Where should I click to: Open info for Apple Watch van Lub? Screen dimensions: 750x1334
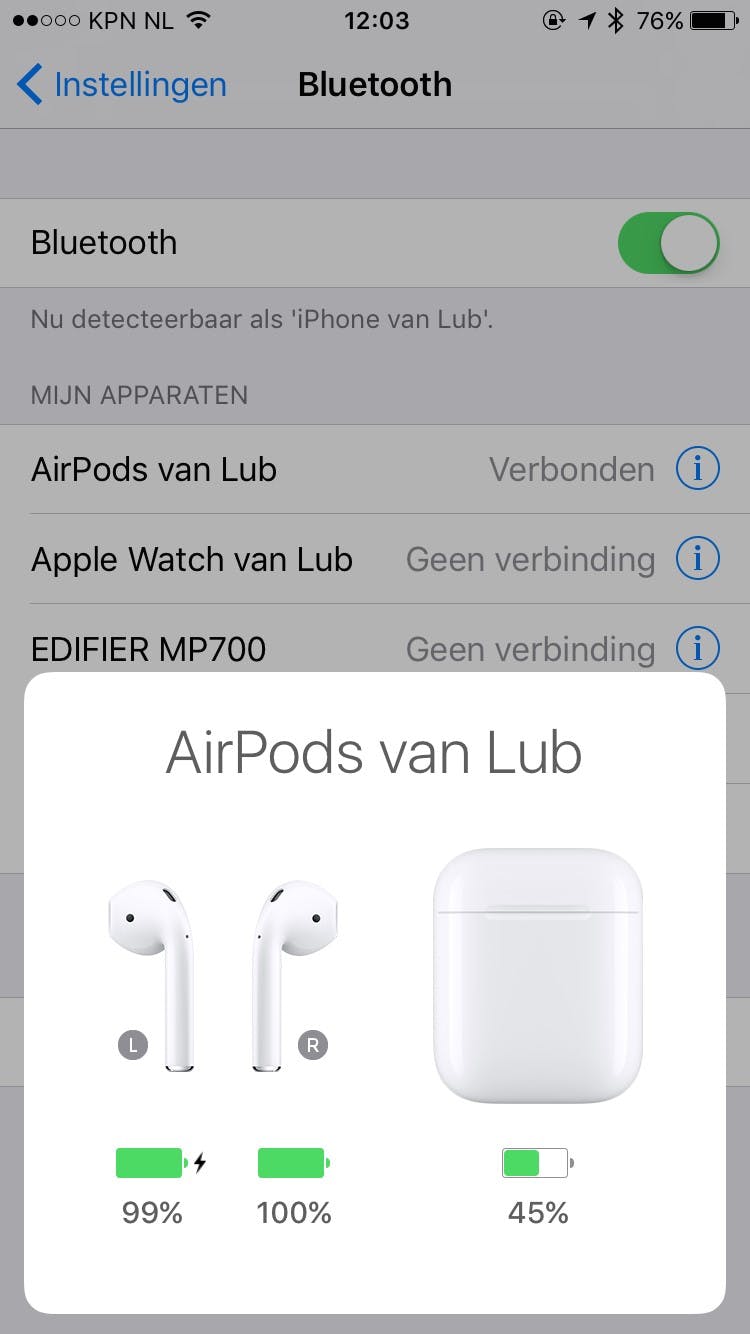point(697,559)
